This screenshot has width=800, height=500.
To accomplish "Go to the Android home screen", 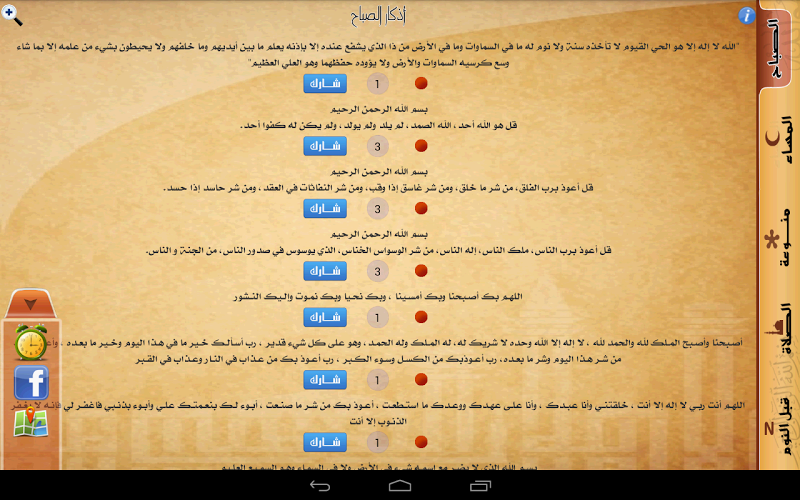I will click(x=399, y=486).
